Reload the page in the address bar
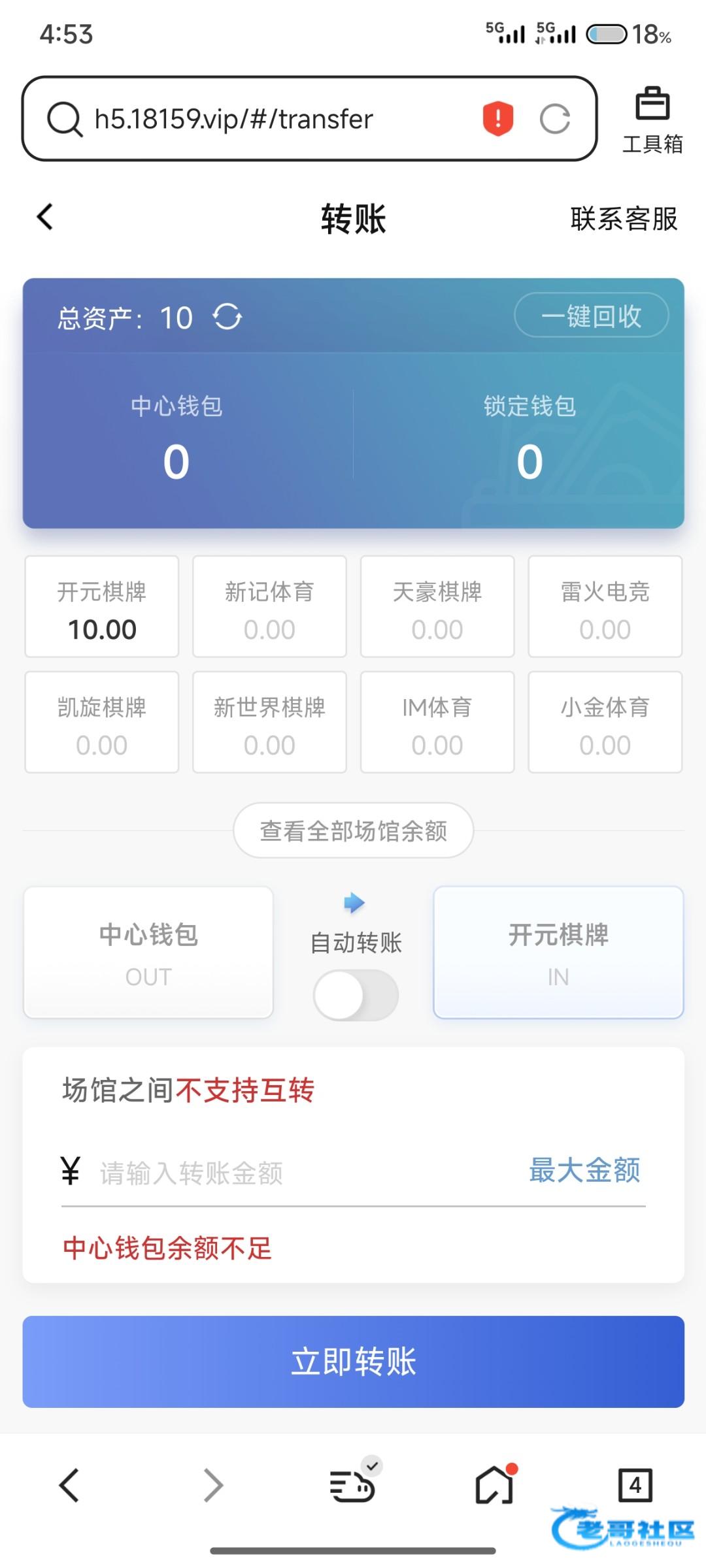Viewport: 706px width, 1568px height. point(554,119)
